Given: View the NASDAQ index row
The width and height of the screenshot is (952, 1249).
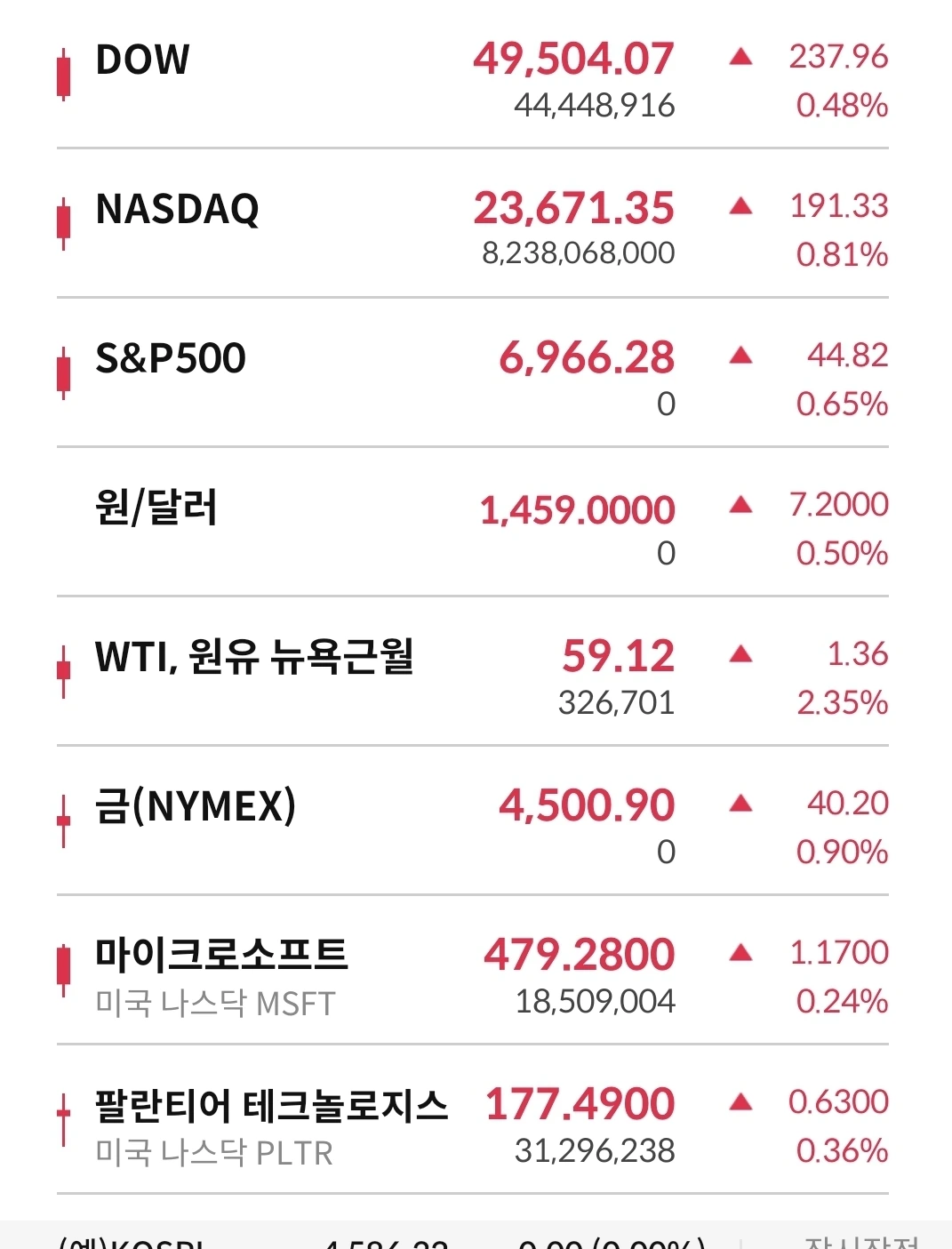Looking at the screenshot, I should [x=177, y=210].
